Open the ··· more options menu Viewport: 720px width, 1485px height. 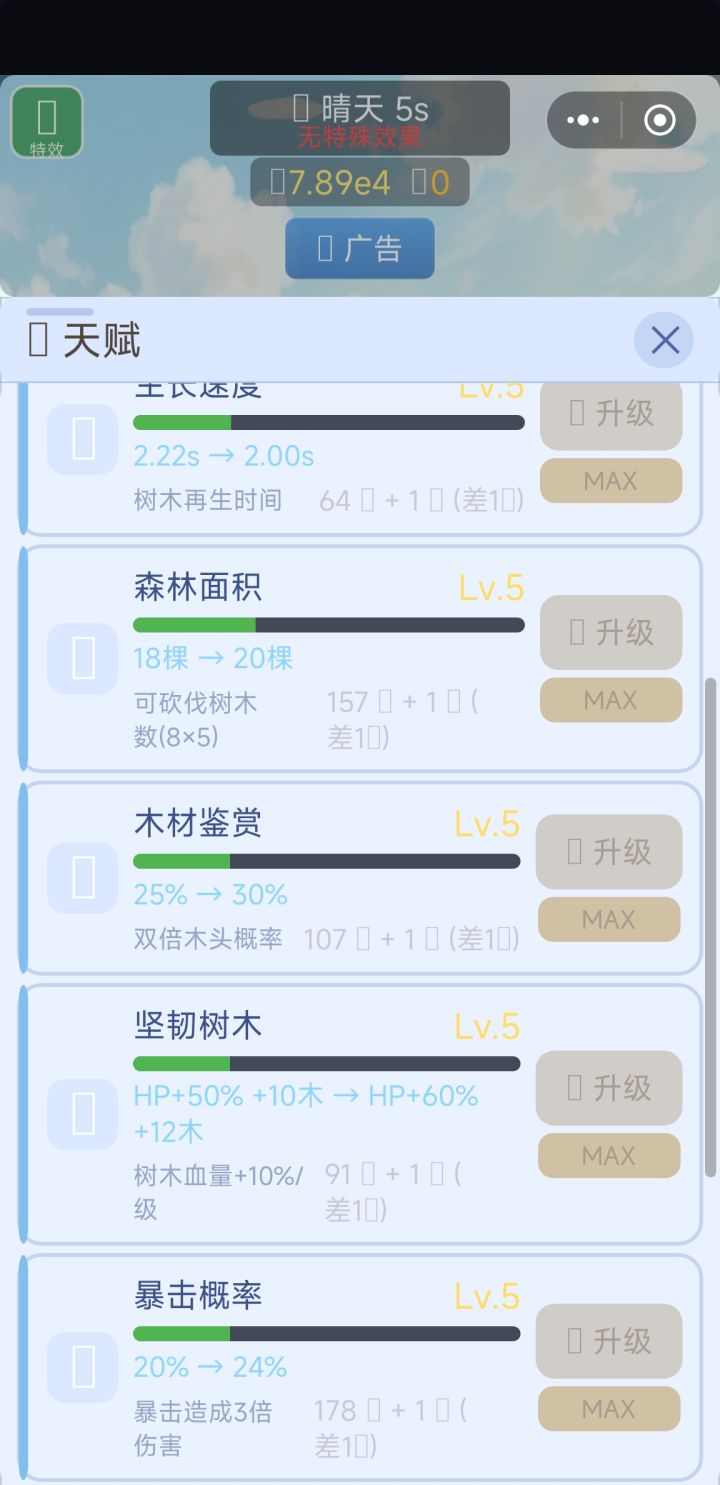click(x=583, y=119)
